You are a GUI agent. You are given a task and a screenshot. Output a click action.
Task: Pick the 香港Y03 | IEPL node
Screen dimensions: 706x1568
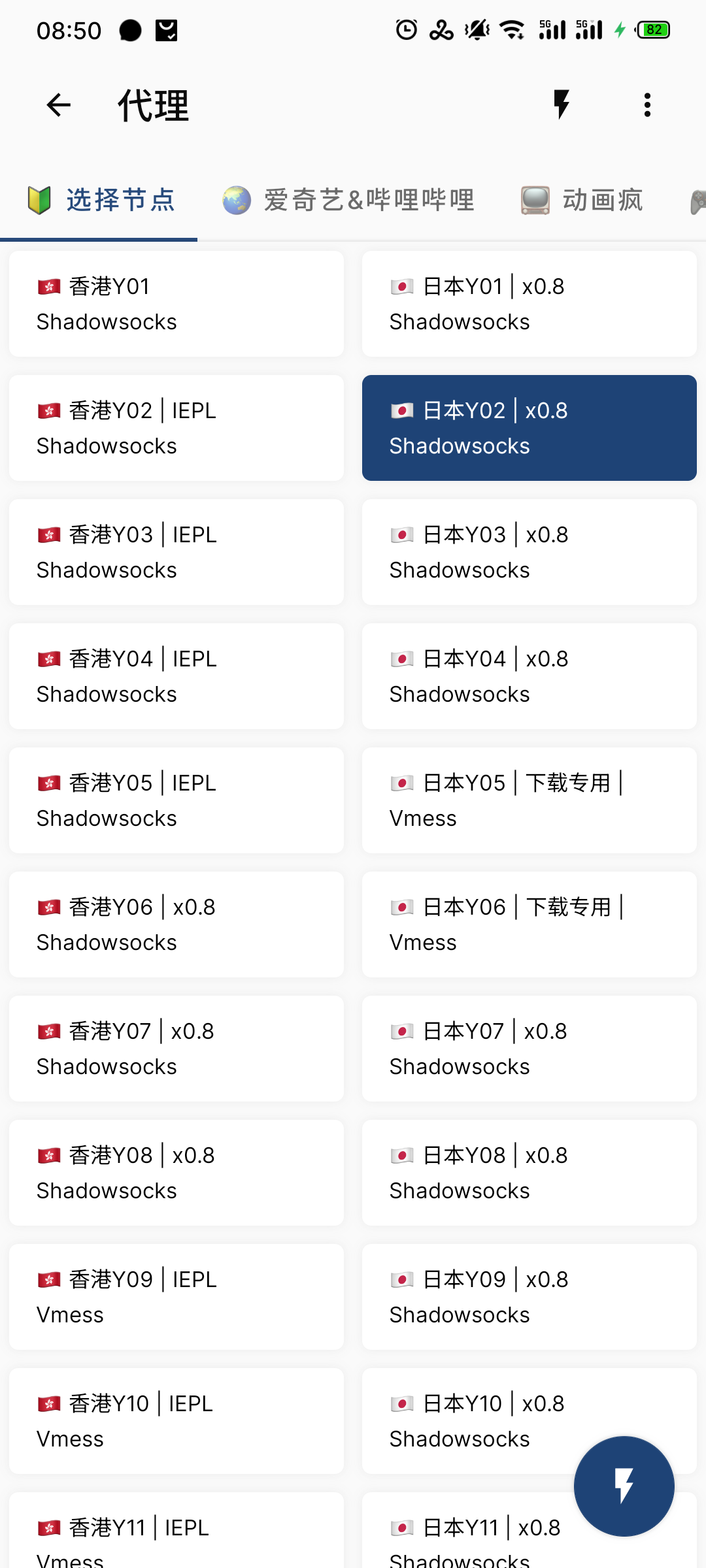tap(176, 552)
